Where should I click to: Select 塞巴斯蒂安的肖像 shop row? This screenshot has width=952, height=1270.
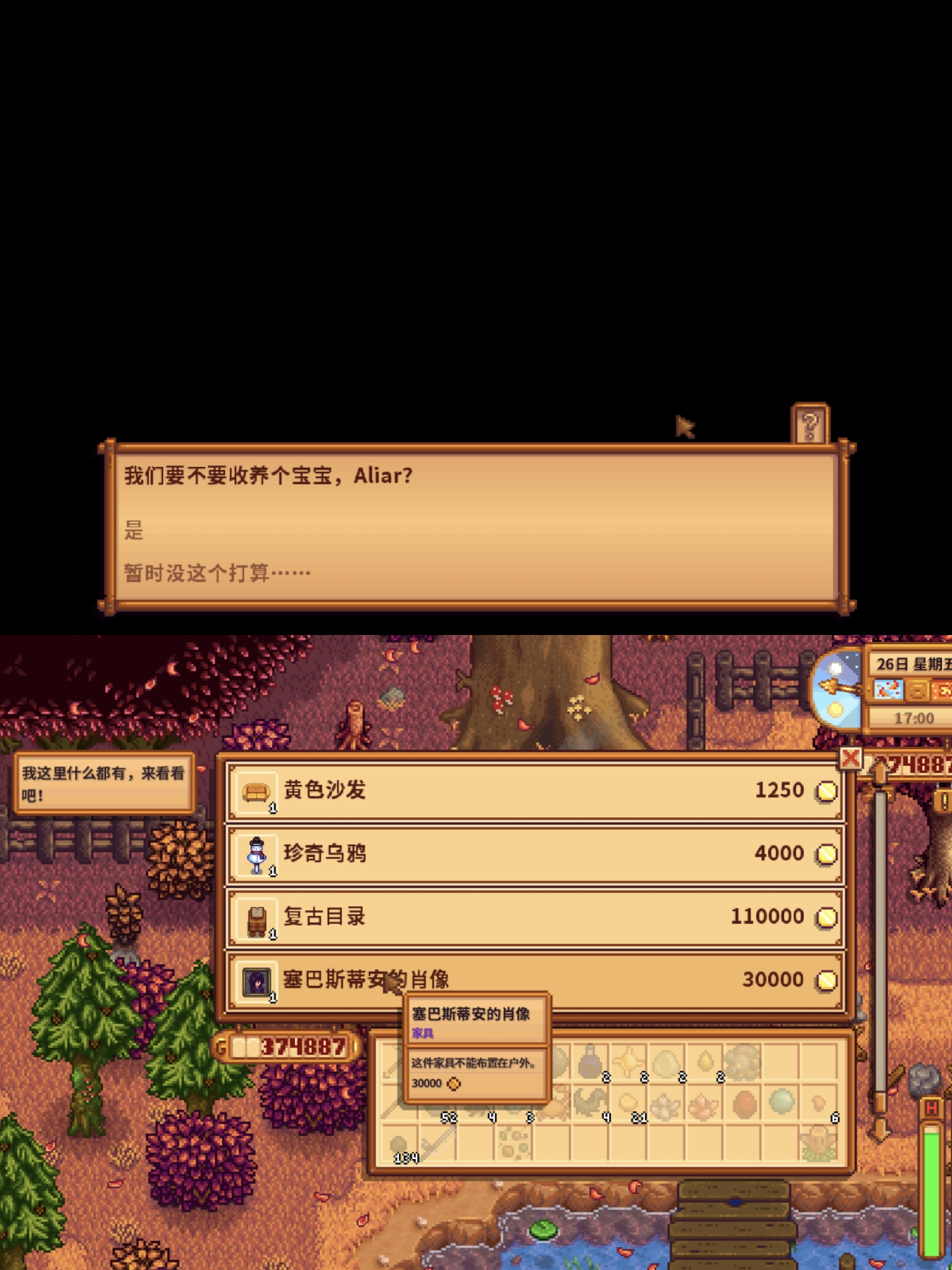(534, 980)
